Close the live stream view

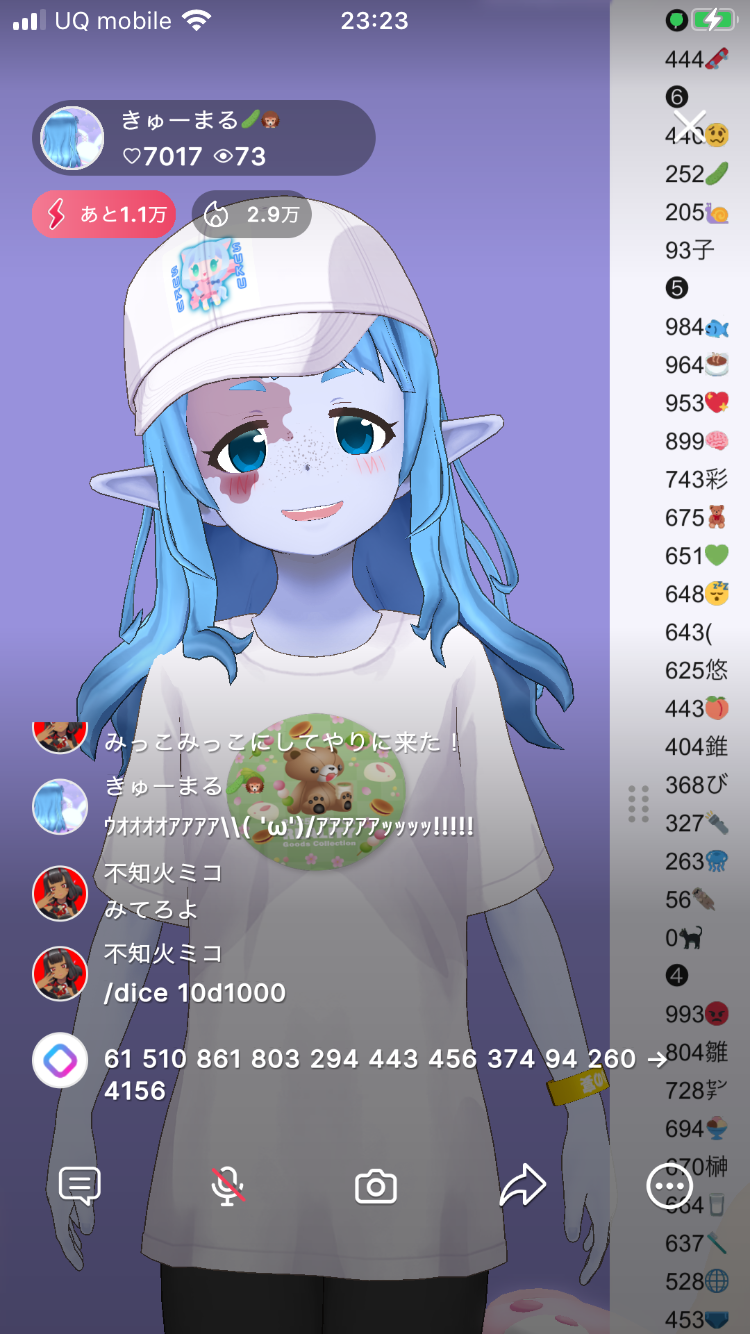[x=689, y=125]
